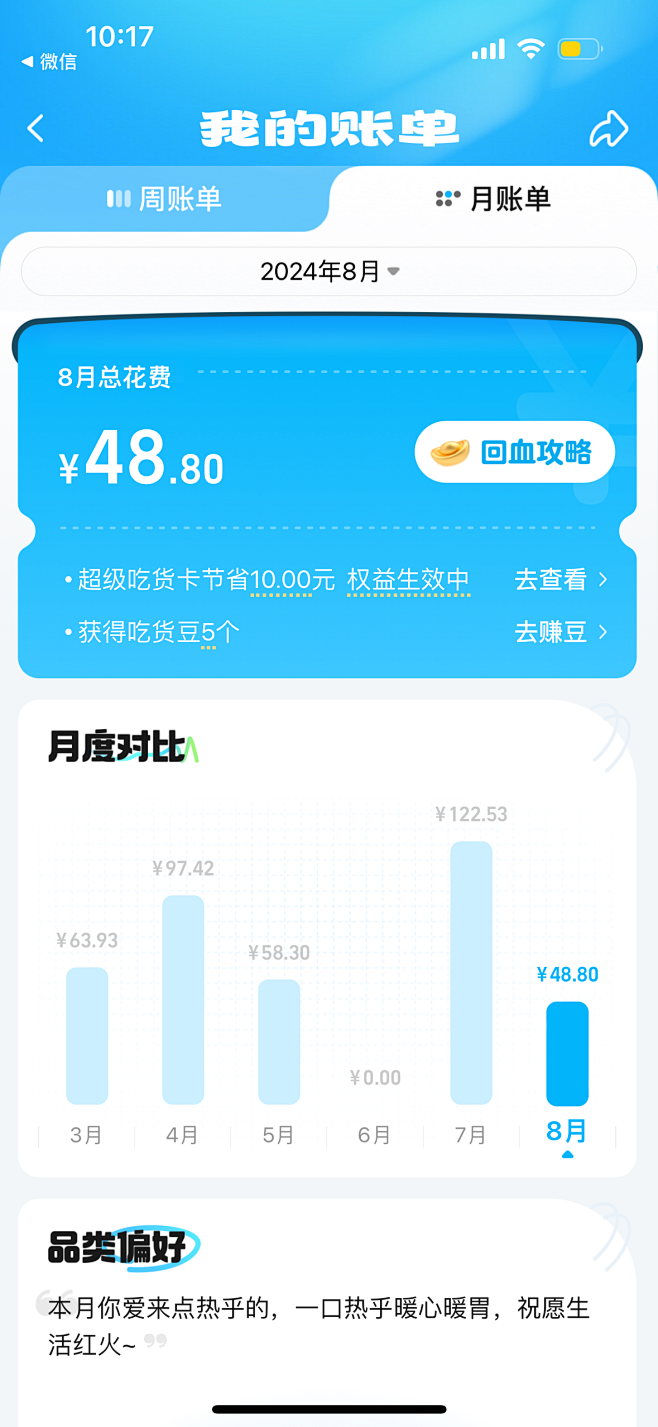Tap 去赚豆 to earn more beans
The image size is (658, 1427).
click(560, 632)
